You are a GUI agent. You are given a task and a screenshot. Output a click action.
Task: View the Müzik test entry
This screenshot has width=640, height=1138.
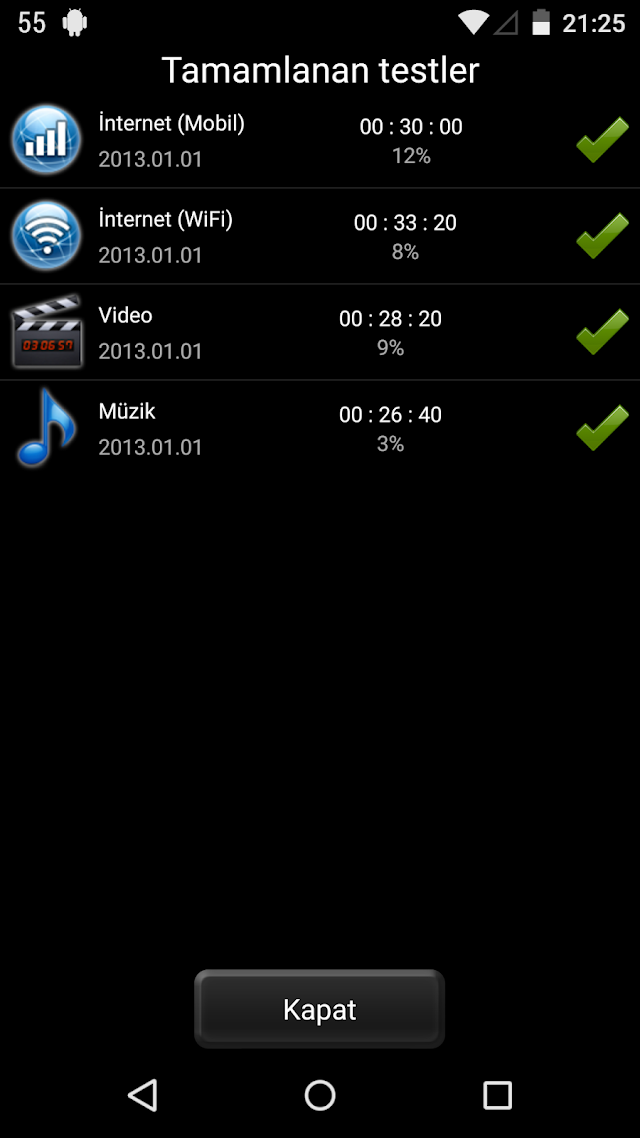320,427
